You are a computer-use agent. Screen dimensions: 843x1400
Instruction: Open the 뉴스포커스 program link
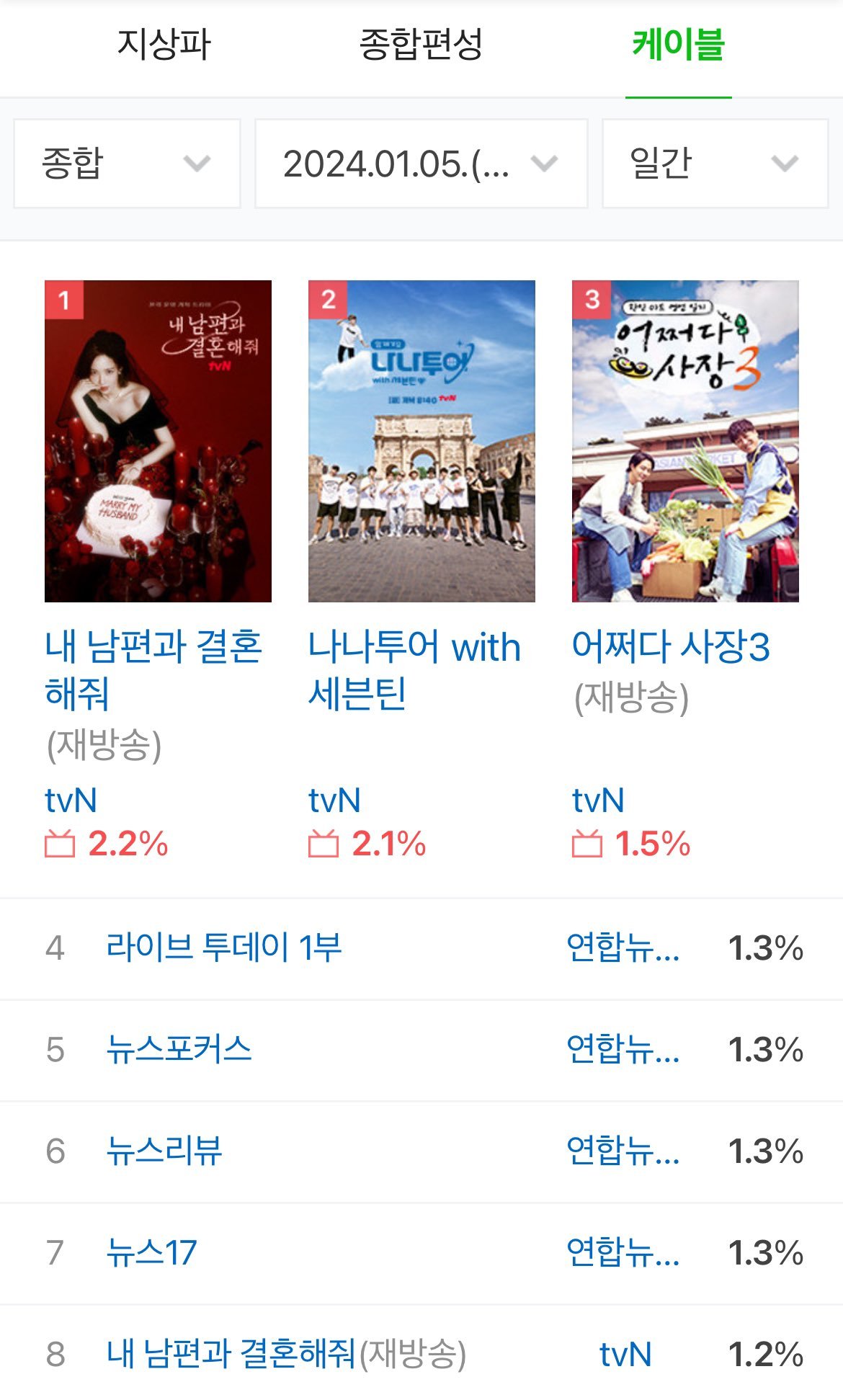pyautogui.click(x=179, y=1049)
